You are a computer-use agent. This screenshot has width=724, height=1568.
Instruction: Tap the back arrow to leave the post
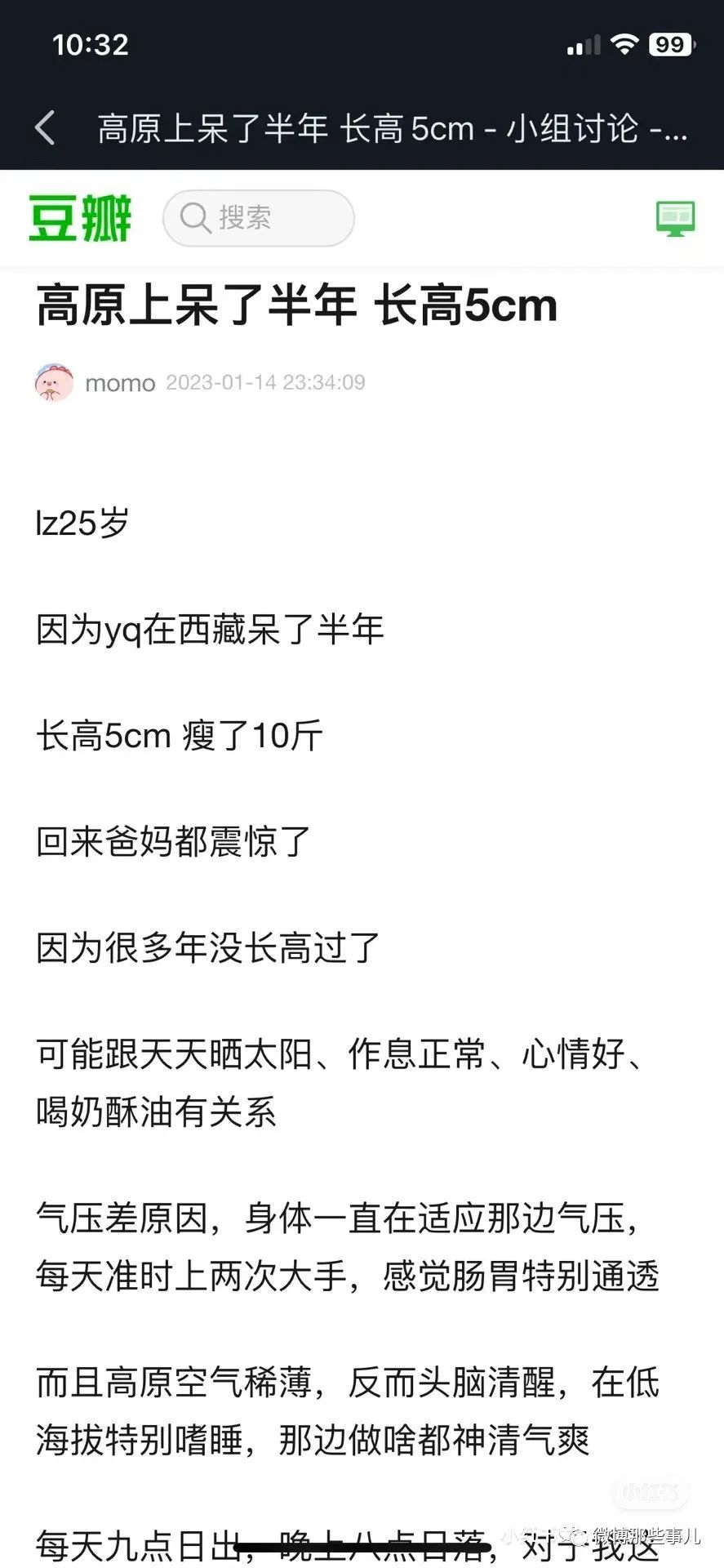(x=45, y=128)
